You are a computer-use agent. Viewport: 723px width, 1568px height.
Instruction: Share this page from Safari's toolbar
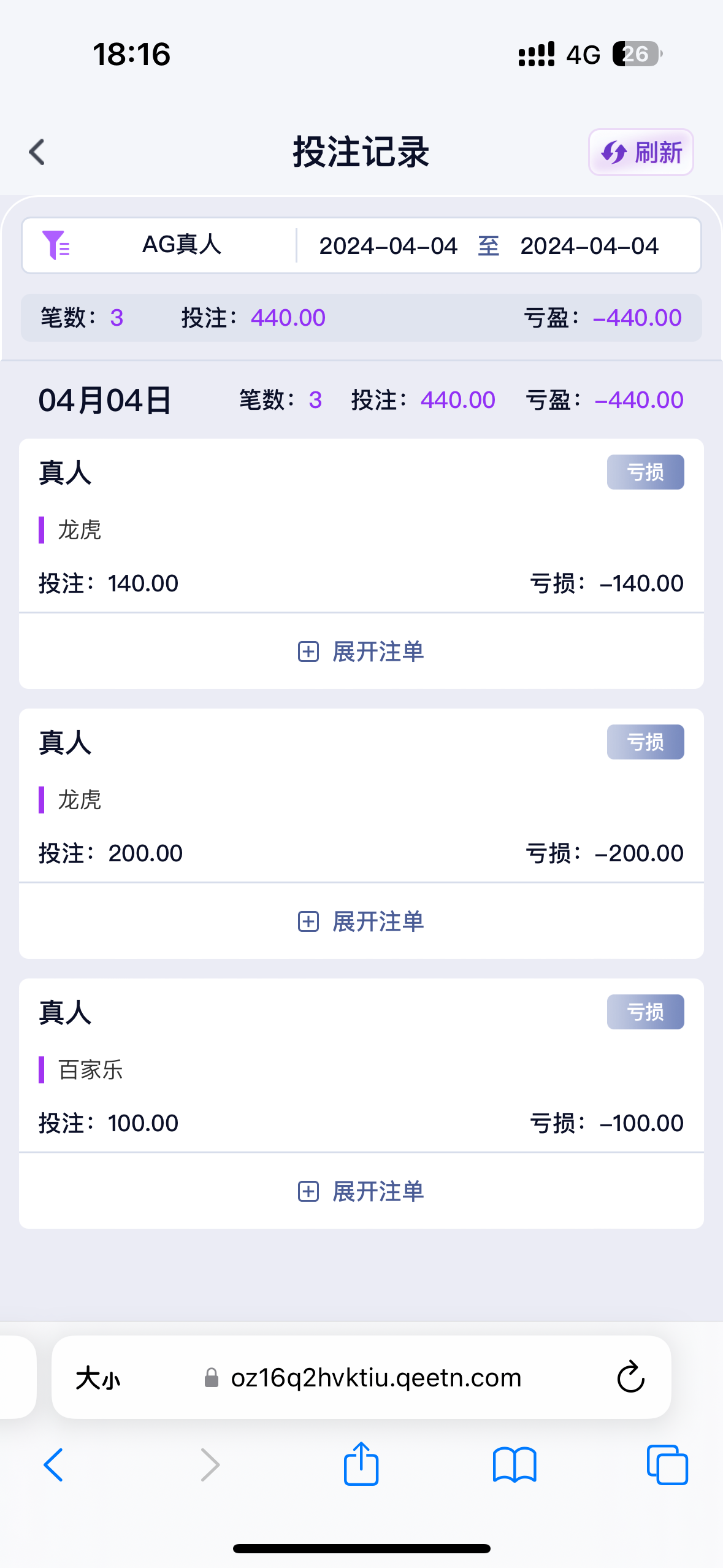[361, 1464]
